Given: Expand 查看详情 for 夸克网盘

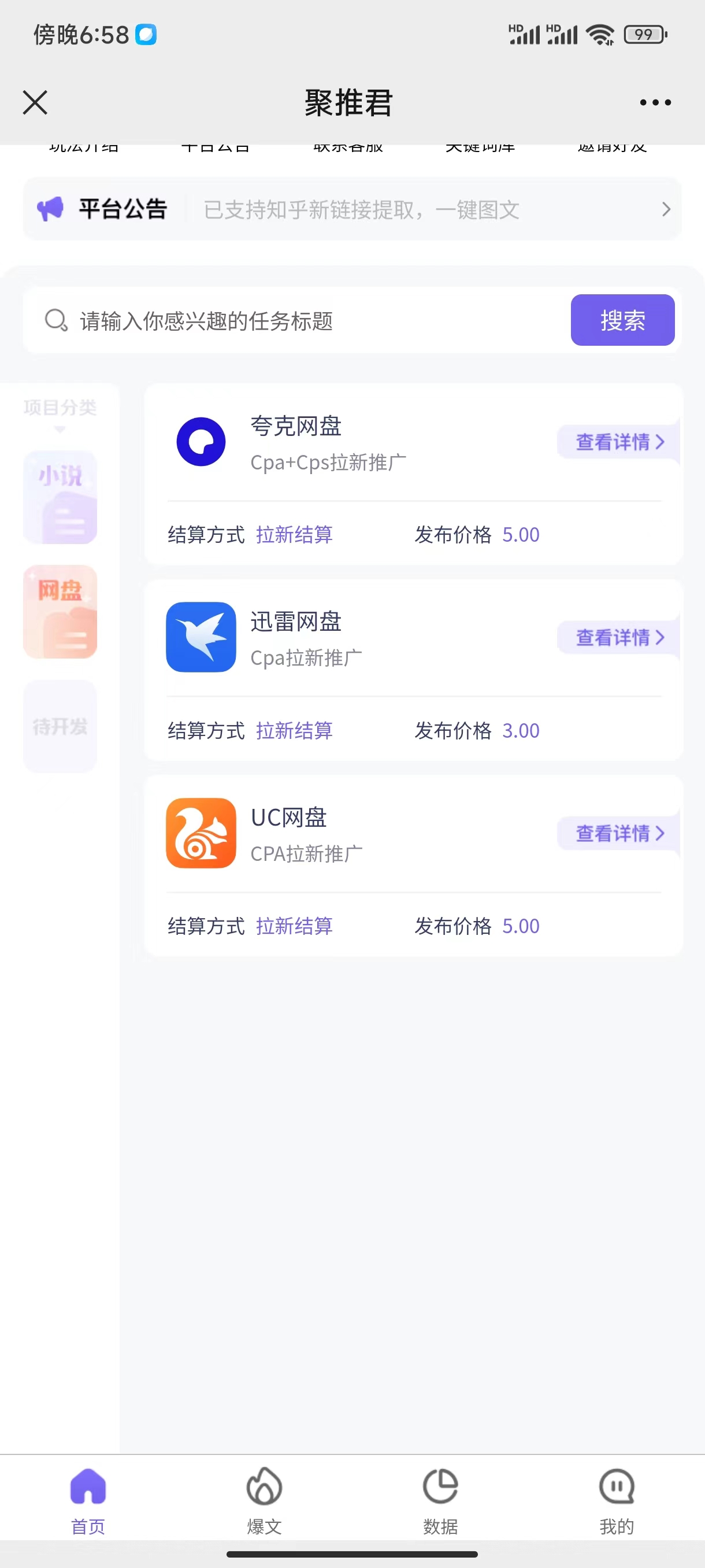Looking at the screenshot, I should pos(615,442).
